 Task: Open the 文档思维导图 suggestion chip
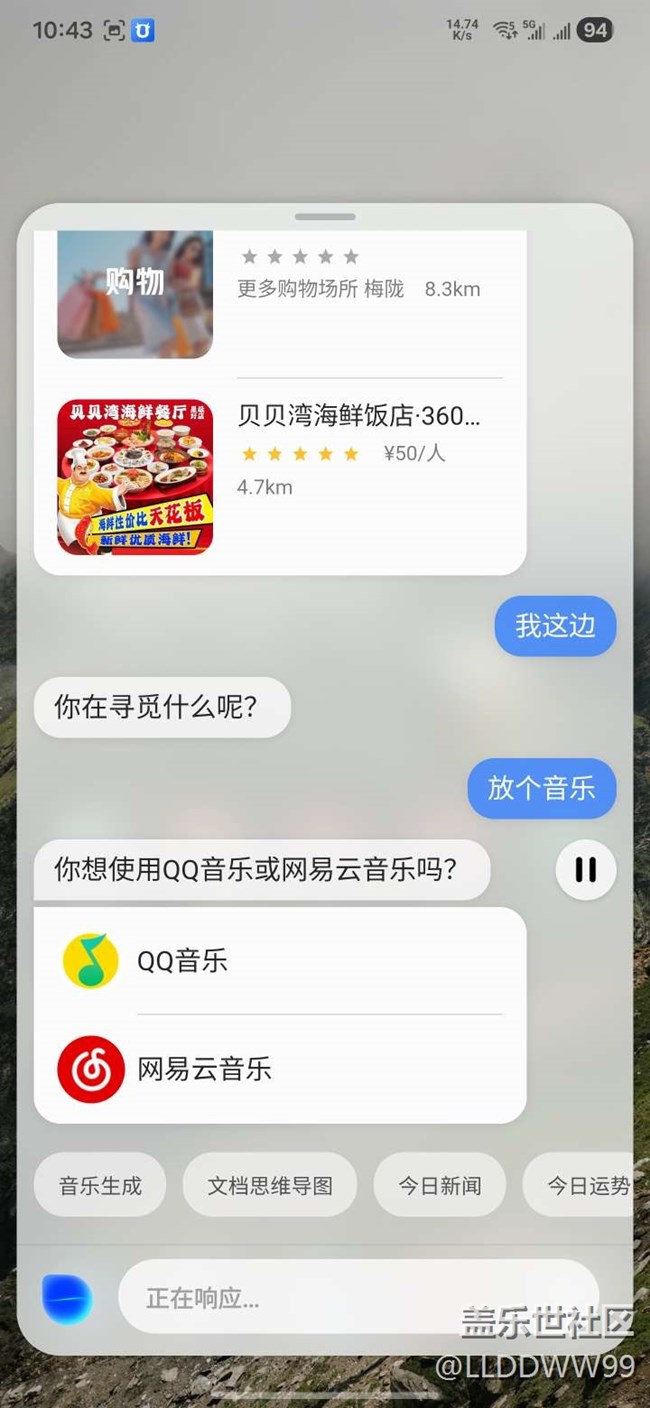click(270, 1186)
